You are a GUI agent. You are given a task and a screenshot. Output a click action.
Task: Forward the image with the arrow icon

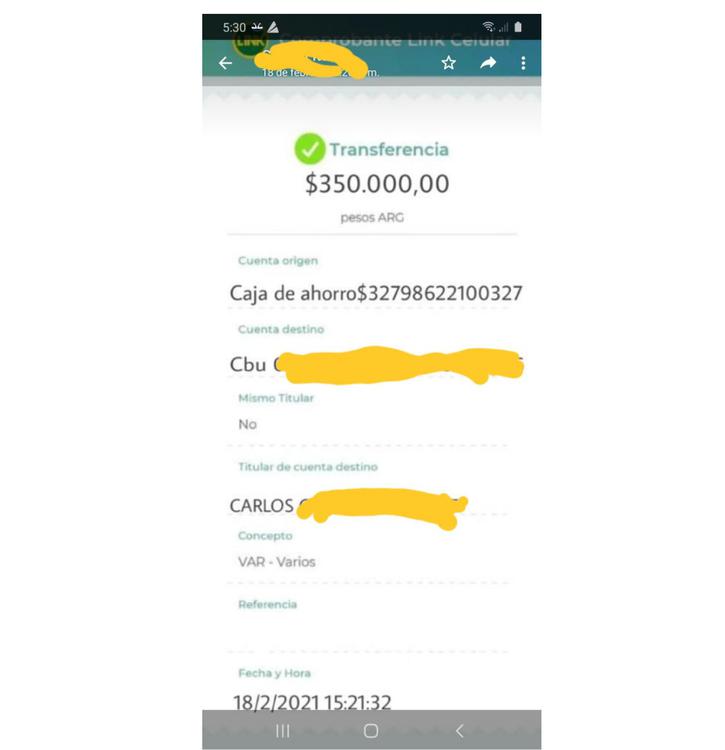coord(488,63)
